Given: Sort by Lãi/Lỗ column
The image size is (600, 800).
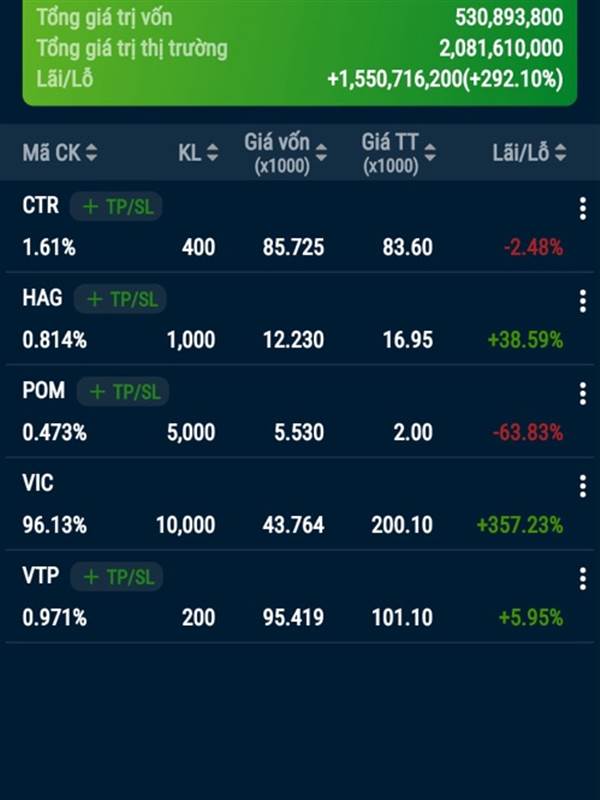Looking at the screenshot, I should tap(529, 153).
